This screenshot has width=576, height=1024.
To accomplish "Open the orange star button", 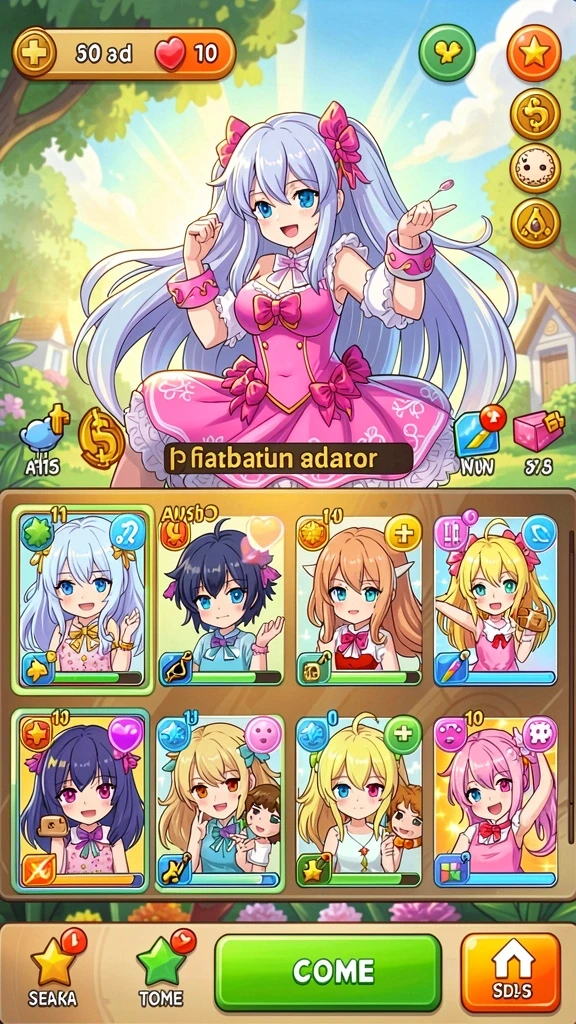I will [534, 53].
